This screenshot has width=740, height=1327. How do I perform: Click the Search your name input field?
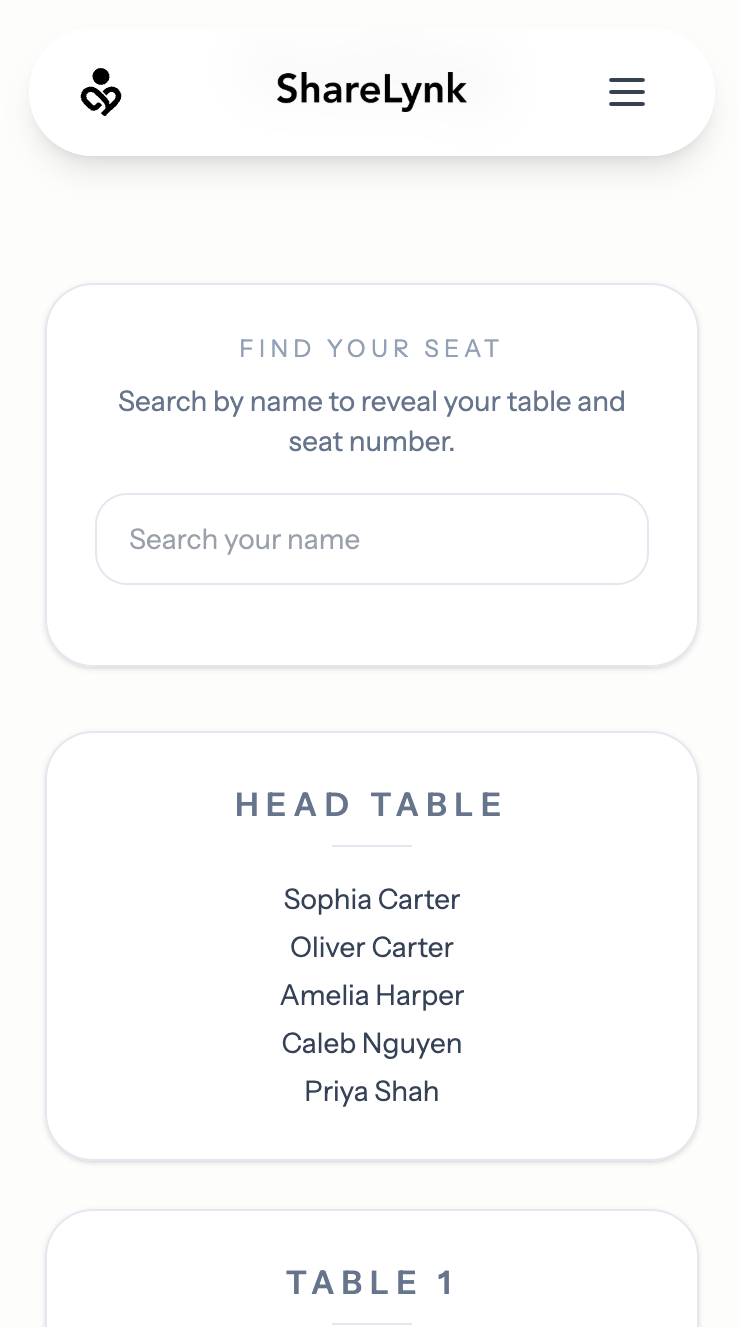click(x=371, y=538)
